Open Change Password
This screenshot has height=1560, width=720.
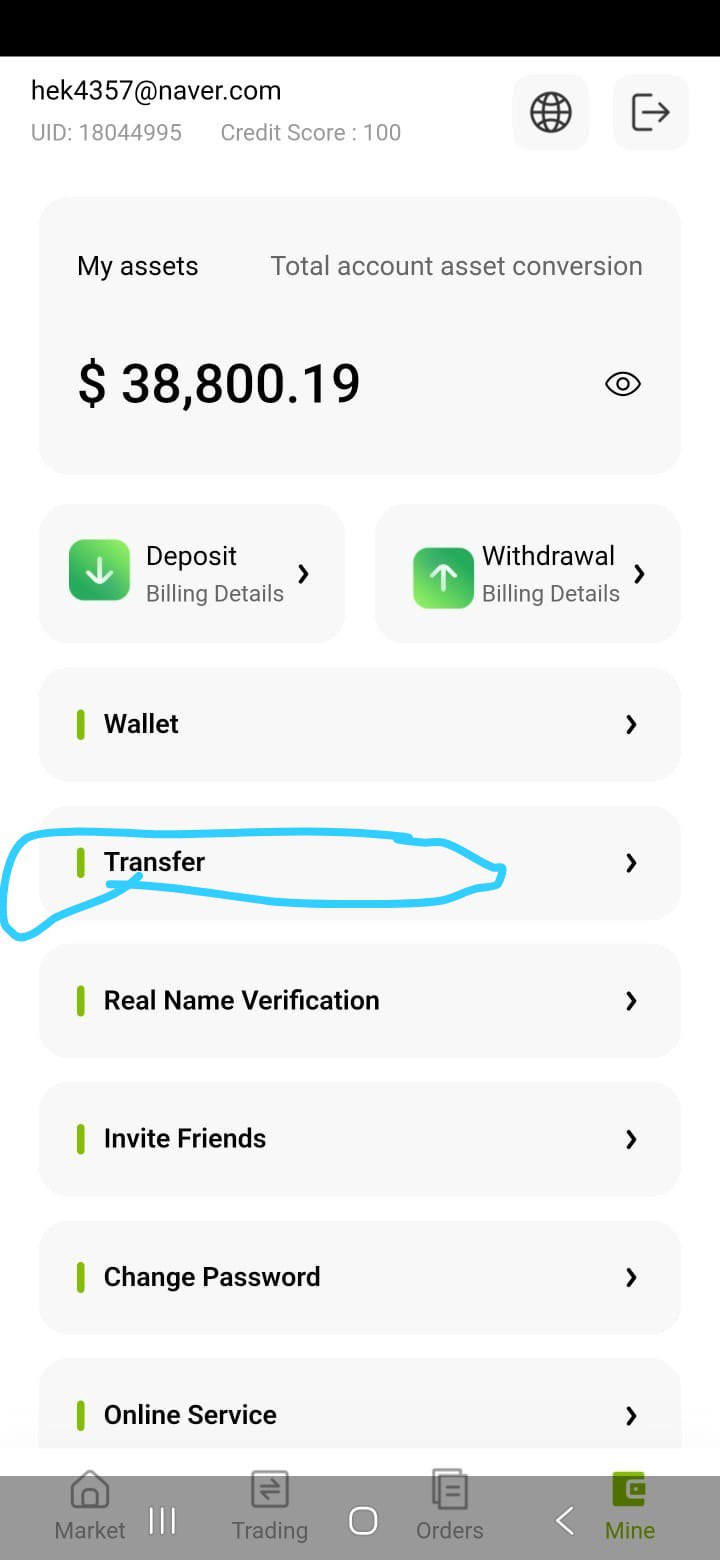tap(360, 1276)
